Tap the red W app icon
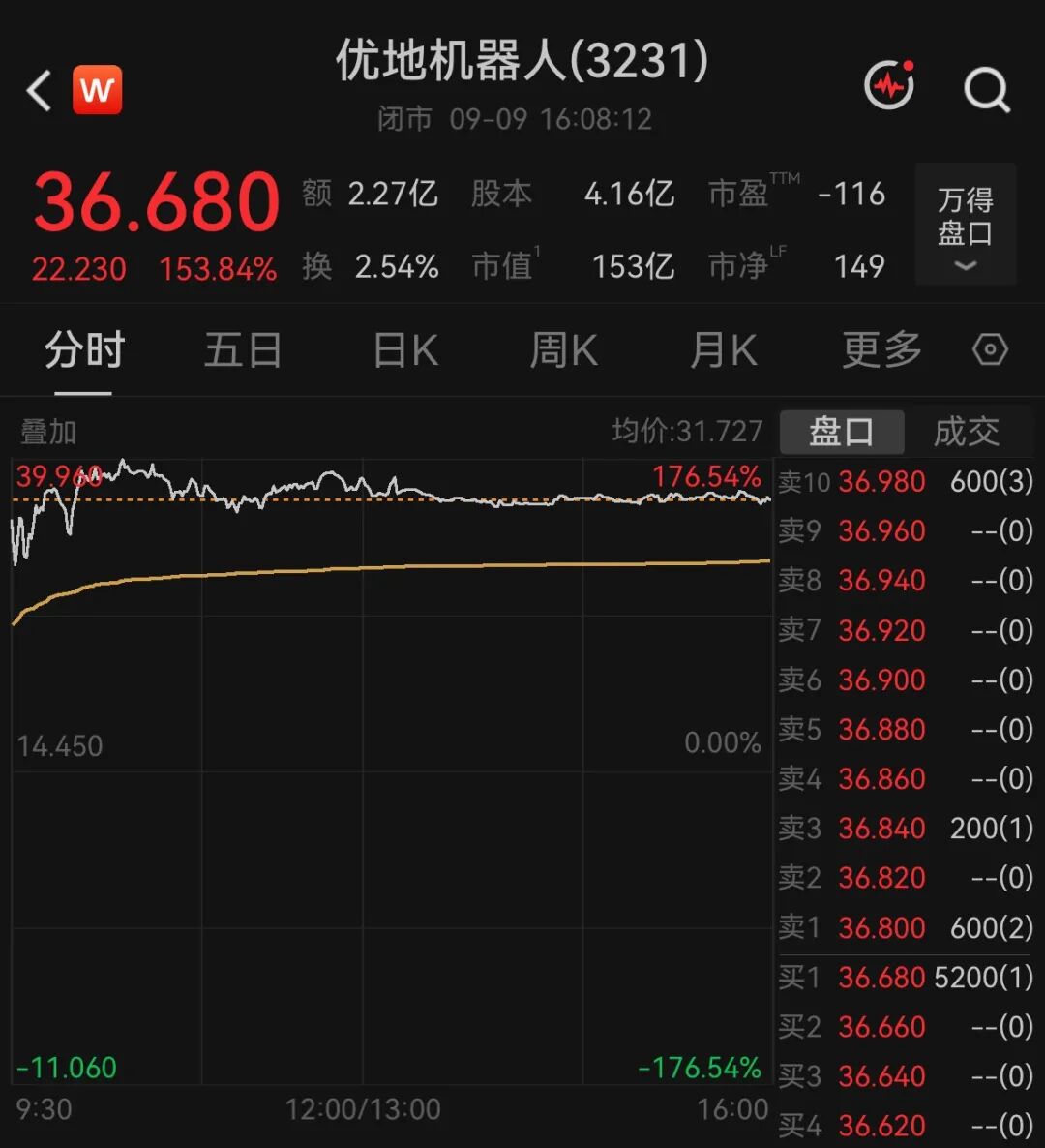 pyautogui.click(x=98, y=90)
